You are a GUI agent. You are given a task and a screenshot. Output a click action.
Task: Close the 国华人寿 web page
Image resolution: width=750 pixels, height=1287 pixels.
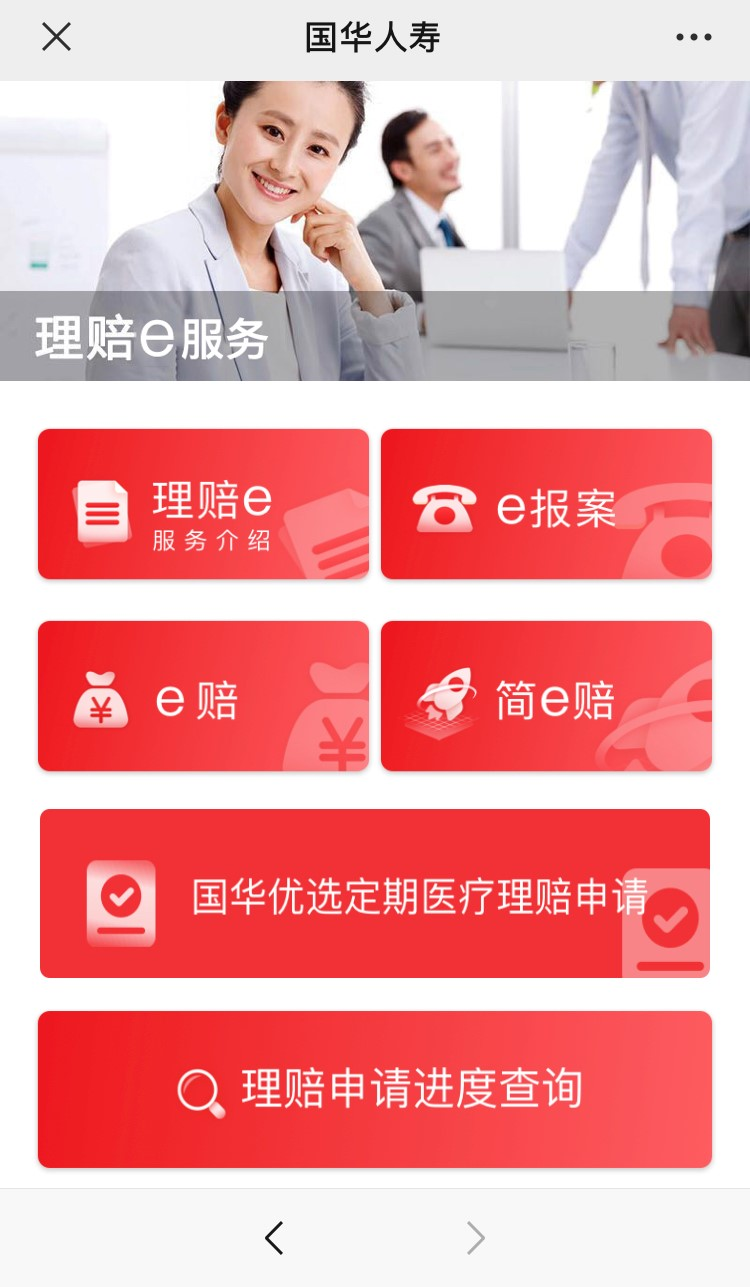click(x=56, y=38)
